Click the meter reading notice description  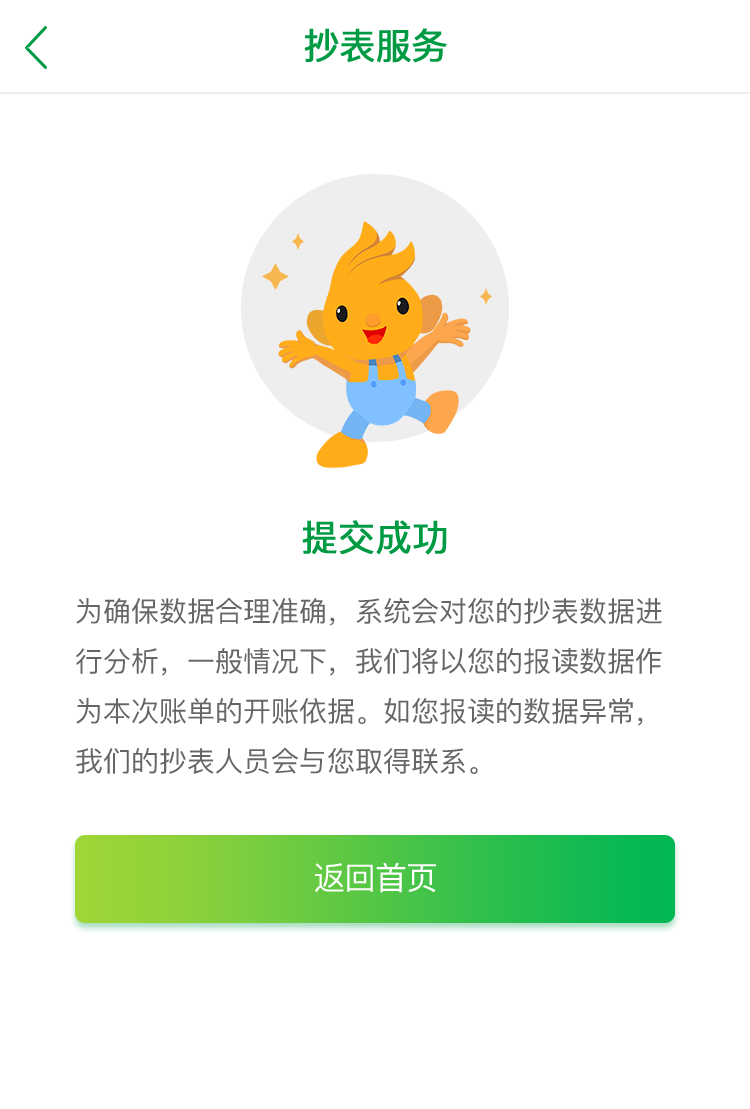[x=375, y=685]
